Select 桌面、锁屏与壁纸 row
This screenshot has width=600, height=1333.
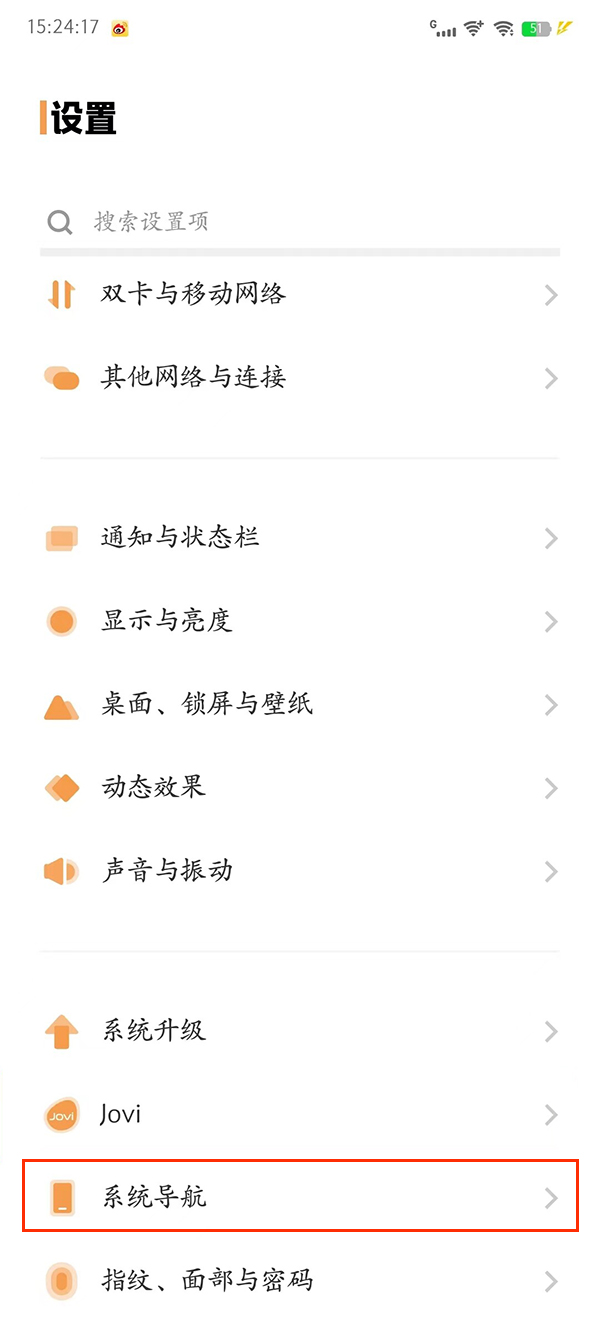coord(300,704)
